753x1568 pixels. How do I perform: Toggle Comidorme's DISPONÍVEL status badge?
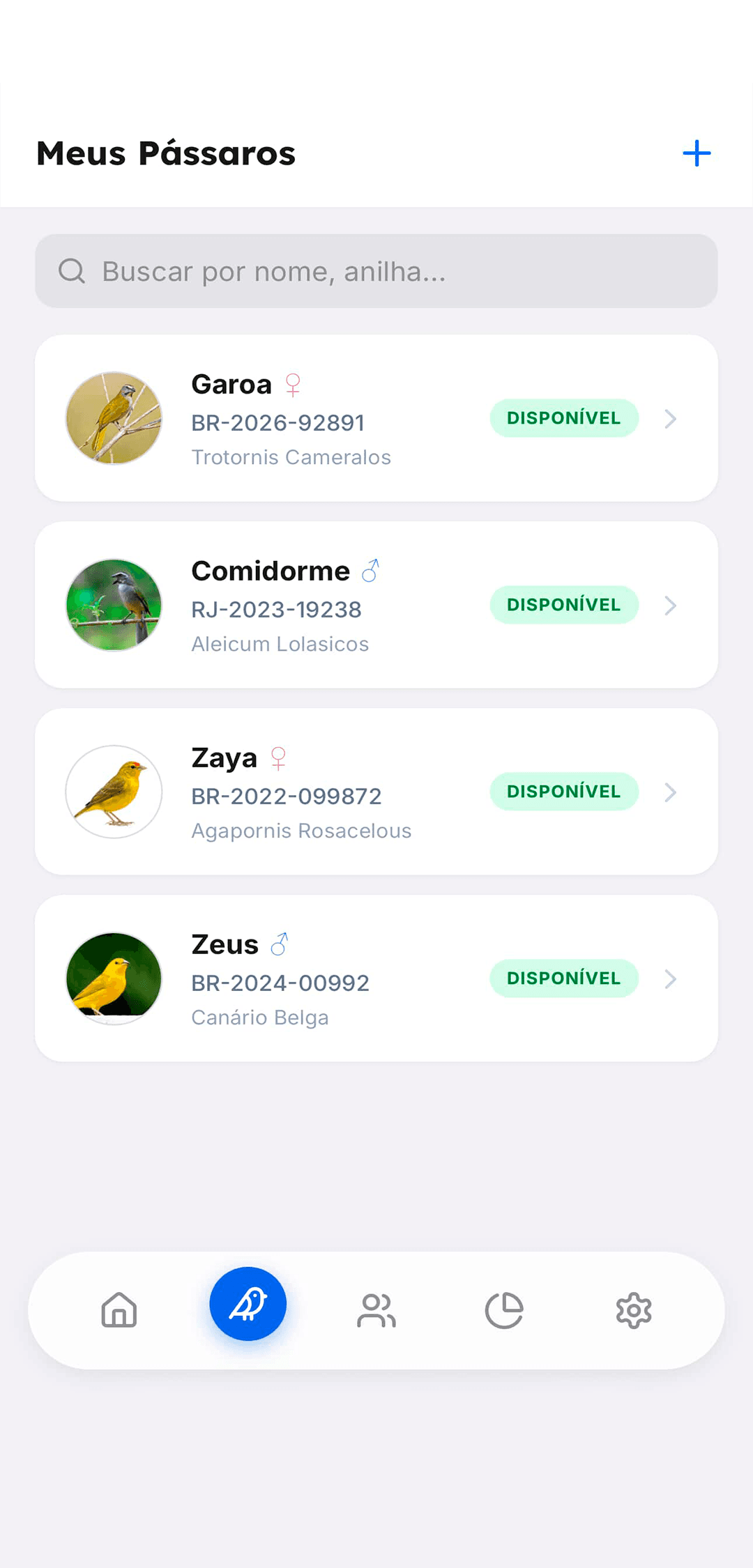pyautogui.click(x=564, y=605)
